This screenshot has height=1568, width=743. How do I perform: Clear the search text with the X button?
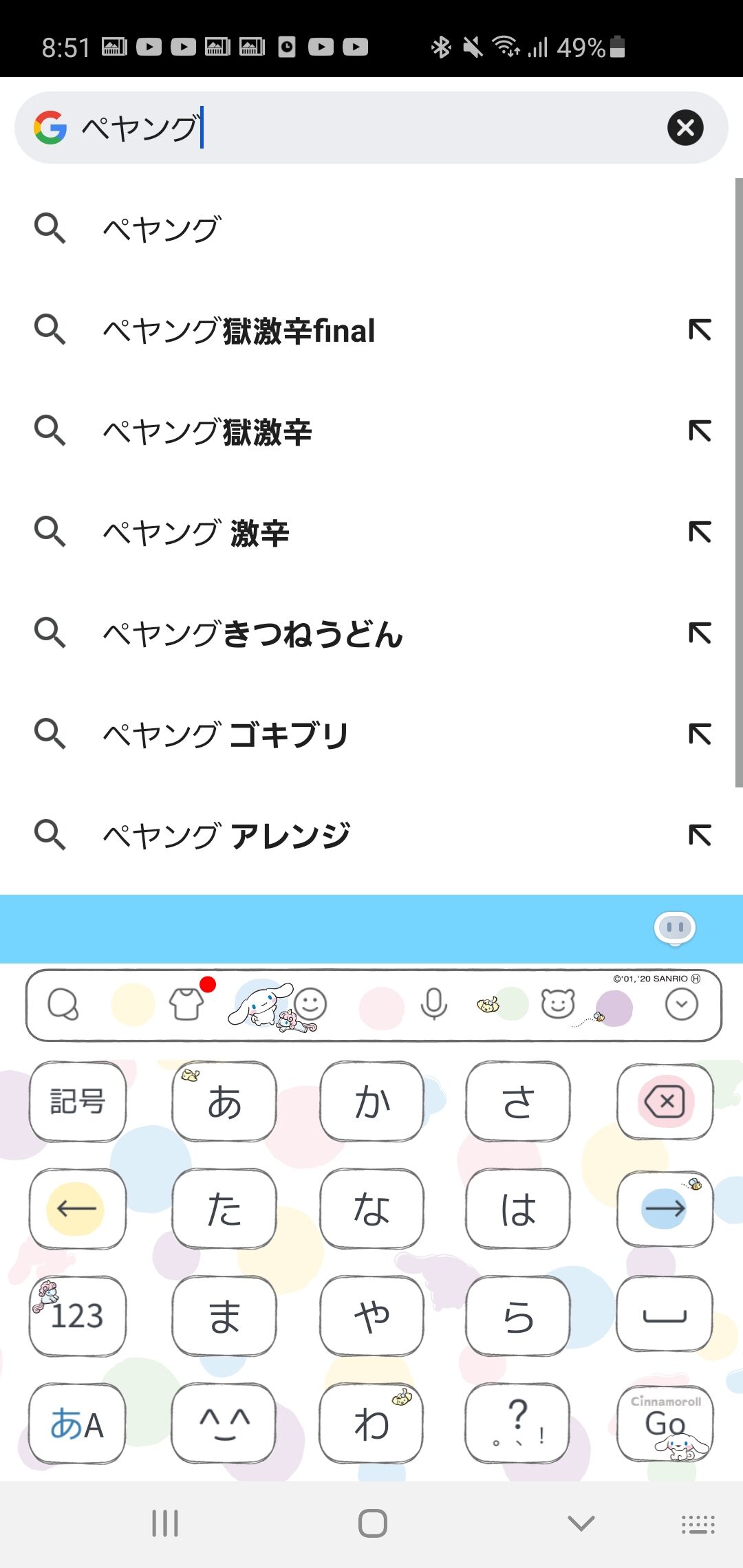coord(685,127)
